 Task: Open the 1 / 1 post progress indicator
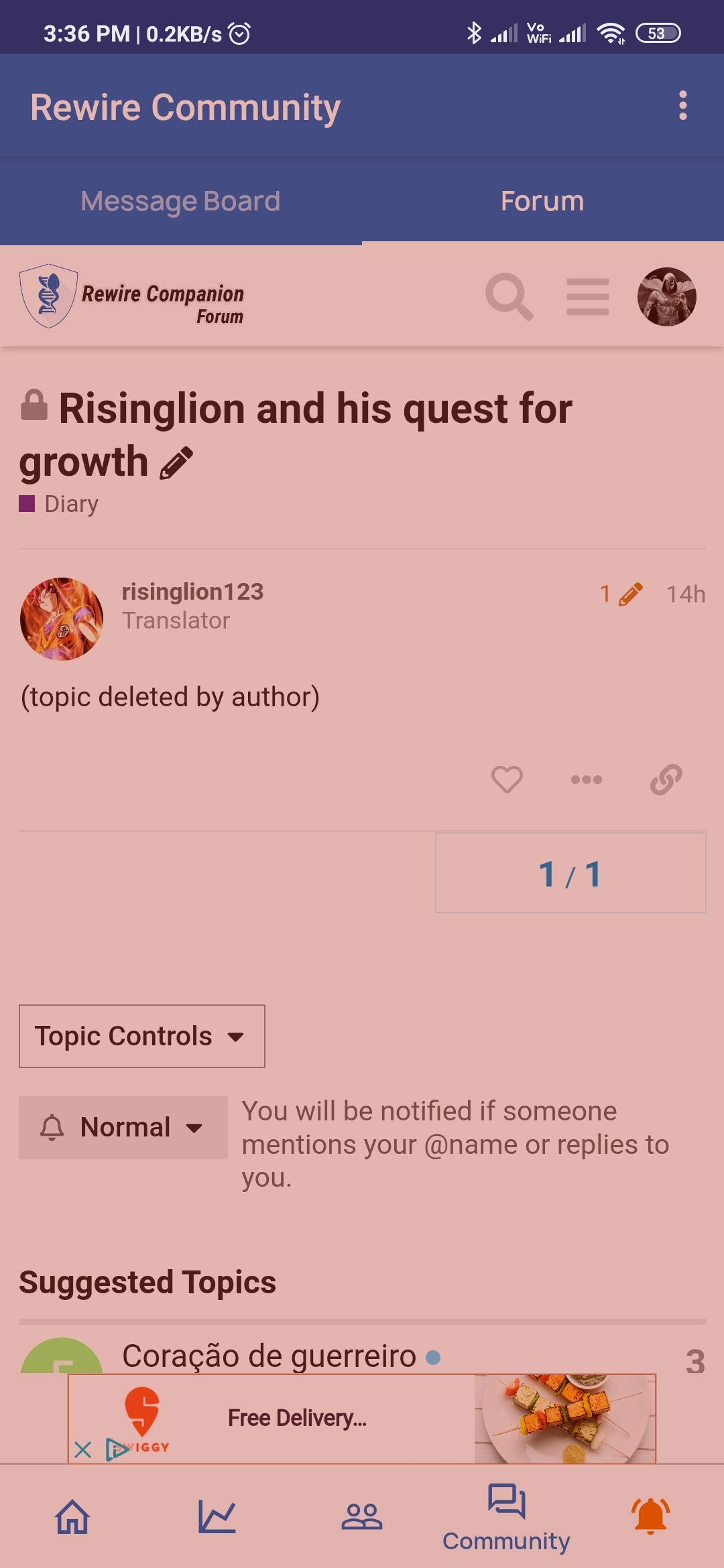(570, 873)
